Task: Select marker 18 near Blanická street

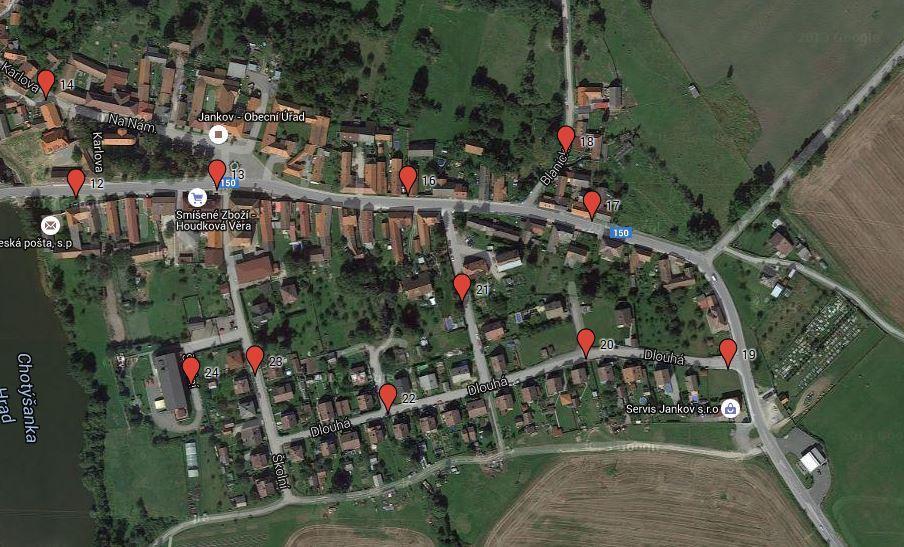Action: click(566, 138)
